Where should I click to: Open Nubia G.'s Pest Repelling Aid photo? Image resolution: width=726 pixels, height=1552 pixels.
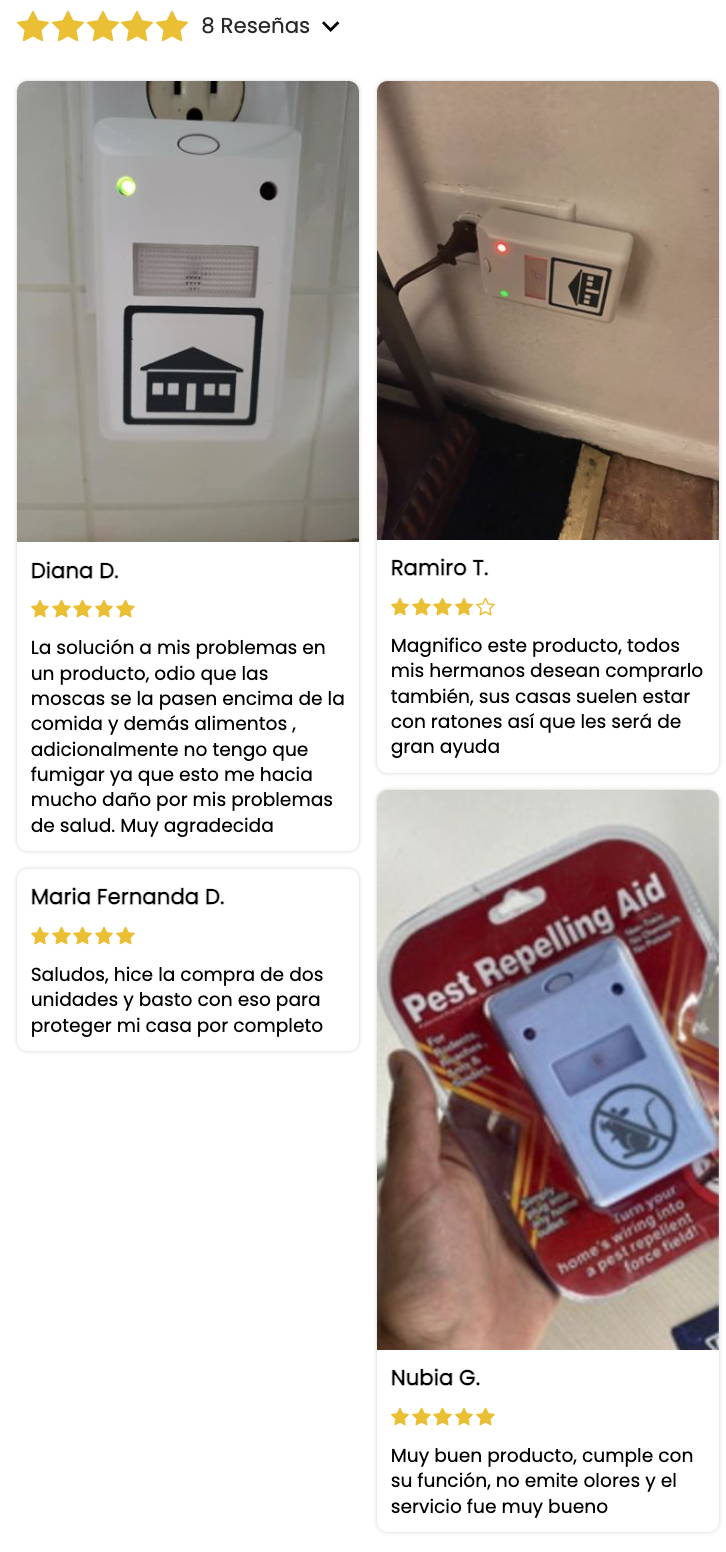548,1070
